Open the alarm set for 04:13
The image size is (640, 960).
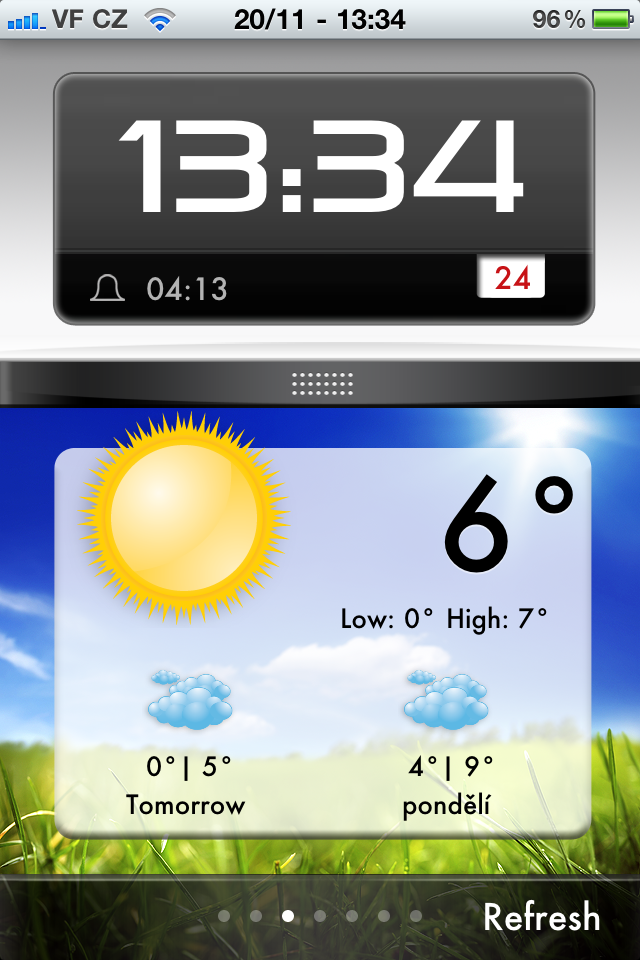coord(160,289)
